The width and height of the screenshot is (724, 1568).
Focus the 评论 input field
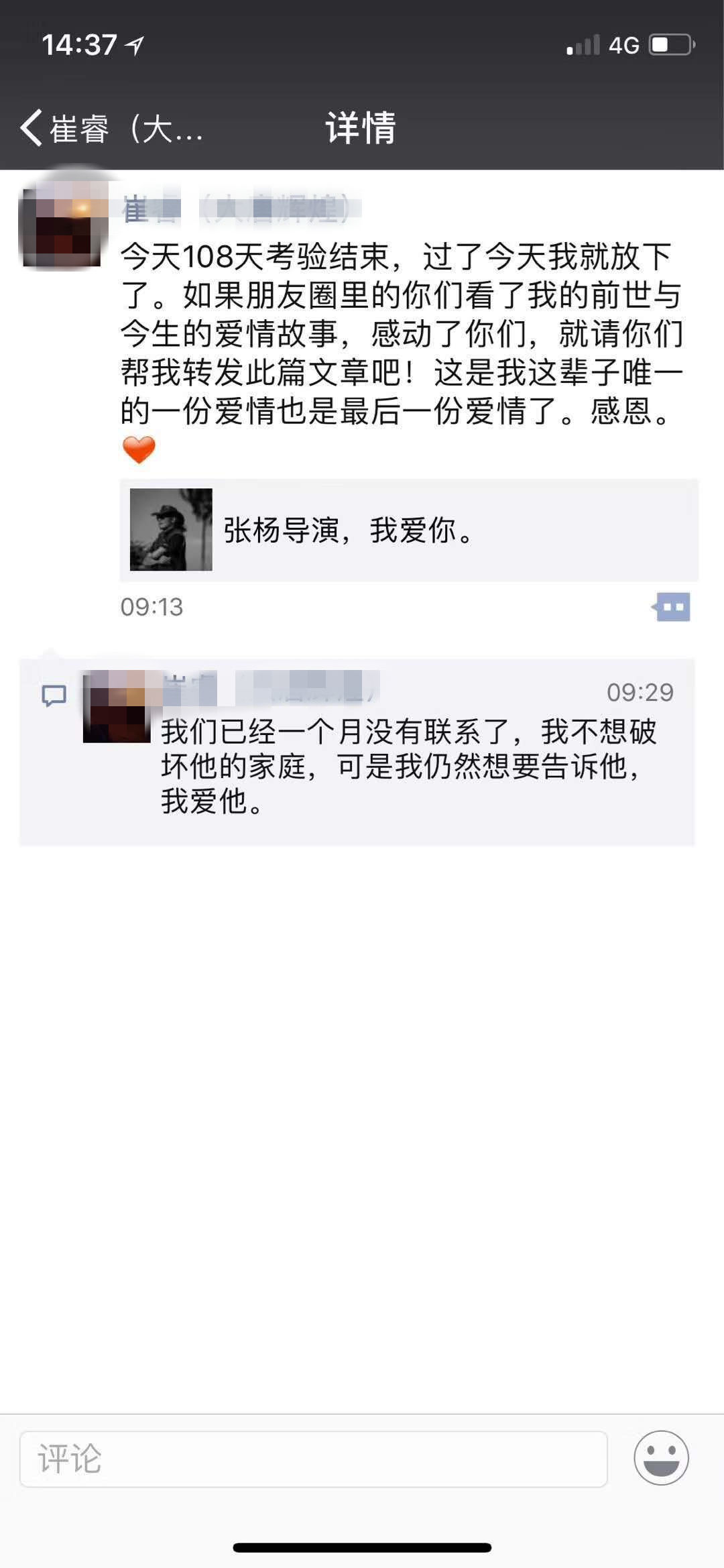[x=313, y=1459]
